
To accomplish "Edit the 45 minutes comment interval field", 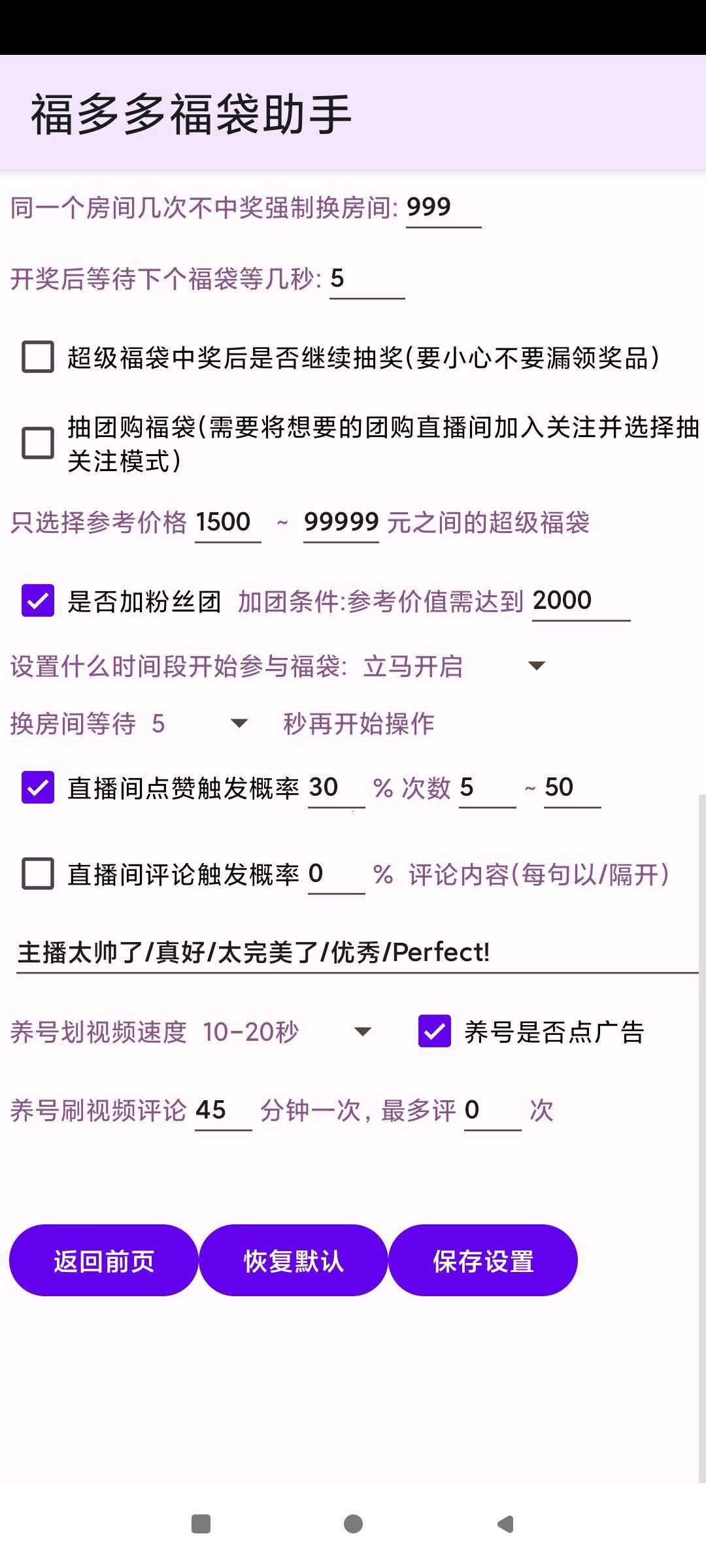I will (x=224, y=1110).
